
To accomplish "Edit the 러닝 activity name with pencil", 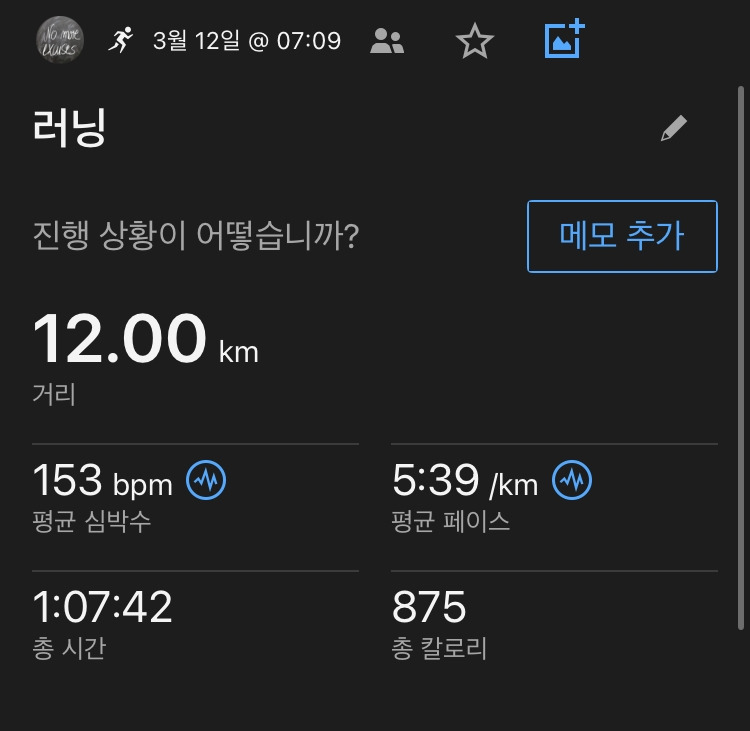I will (x=674, y=129).
